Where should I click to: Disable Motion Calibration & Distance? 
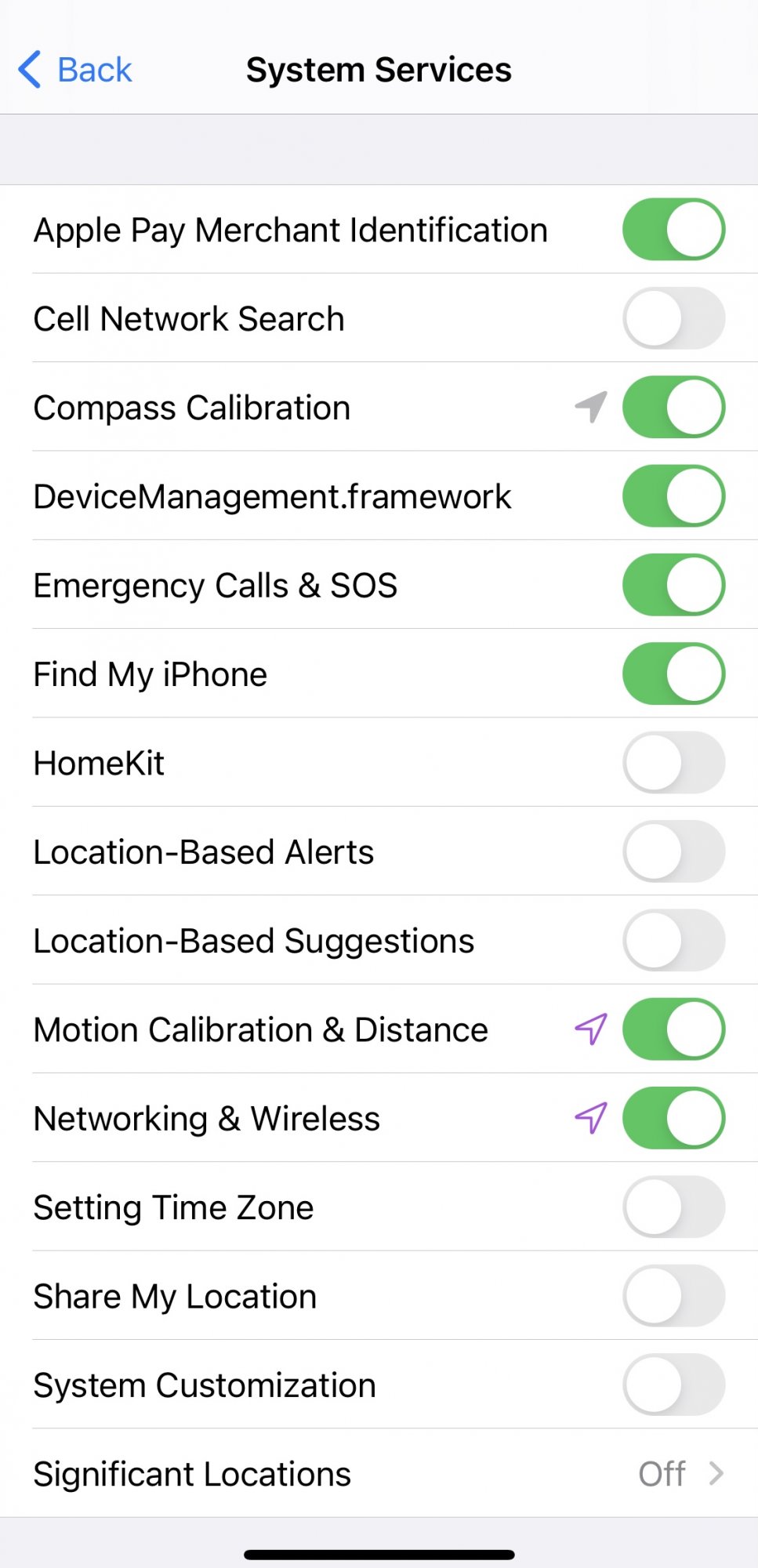coord(673,1029)
